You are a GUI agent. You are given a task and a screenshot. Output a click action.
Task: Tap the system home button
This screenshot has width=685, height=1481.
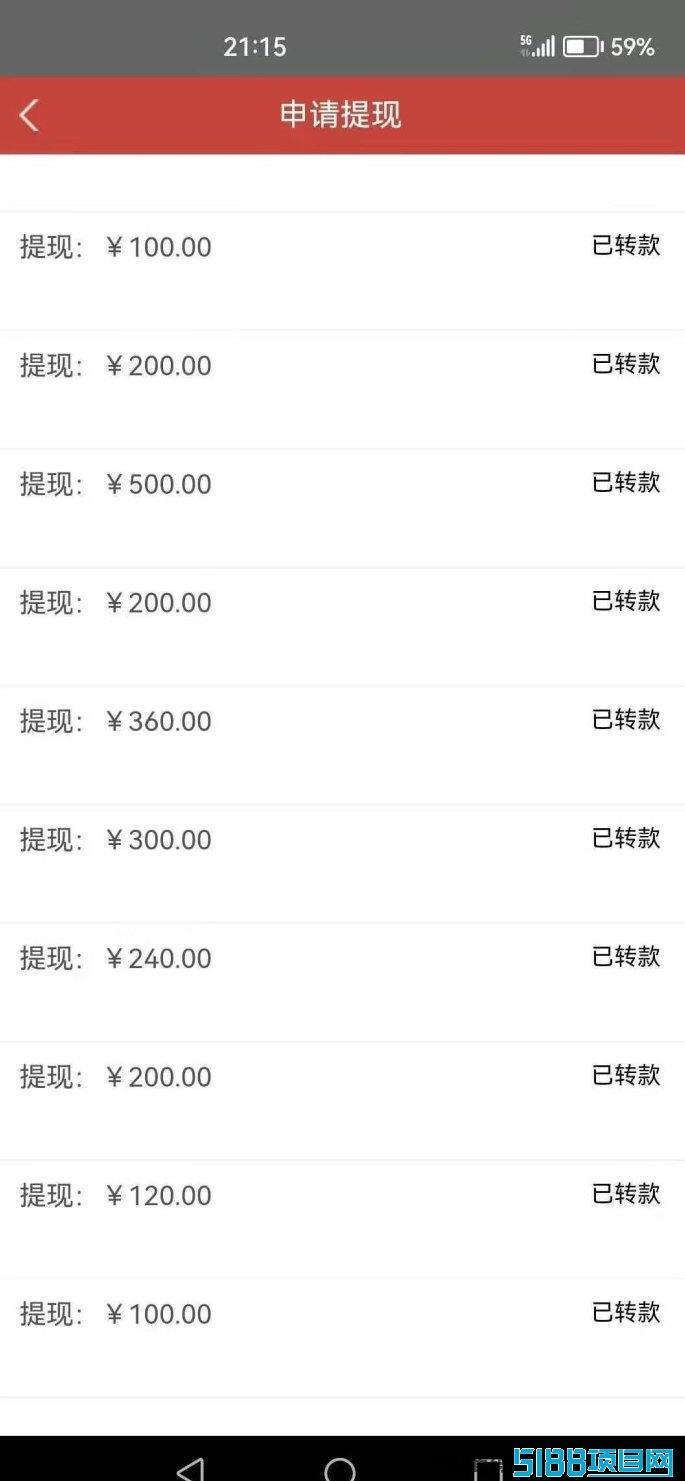click(x=340, y=1469)
